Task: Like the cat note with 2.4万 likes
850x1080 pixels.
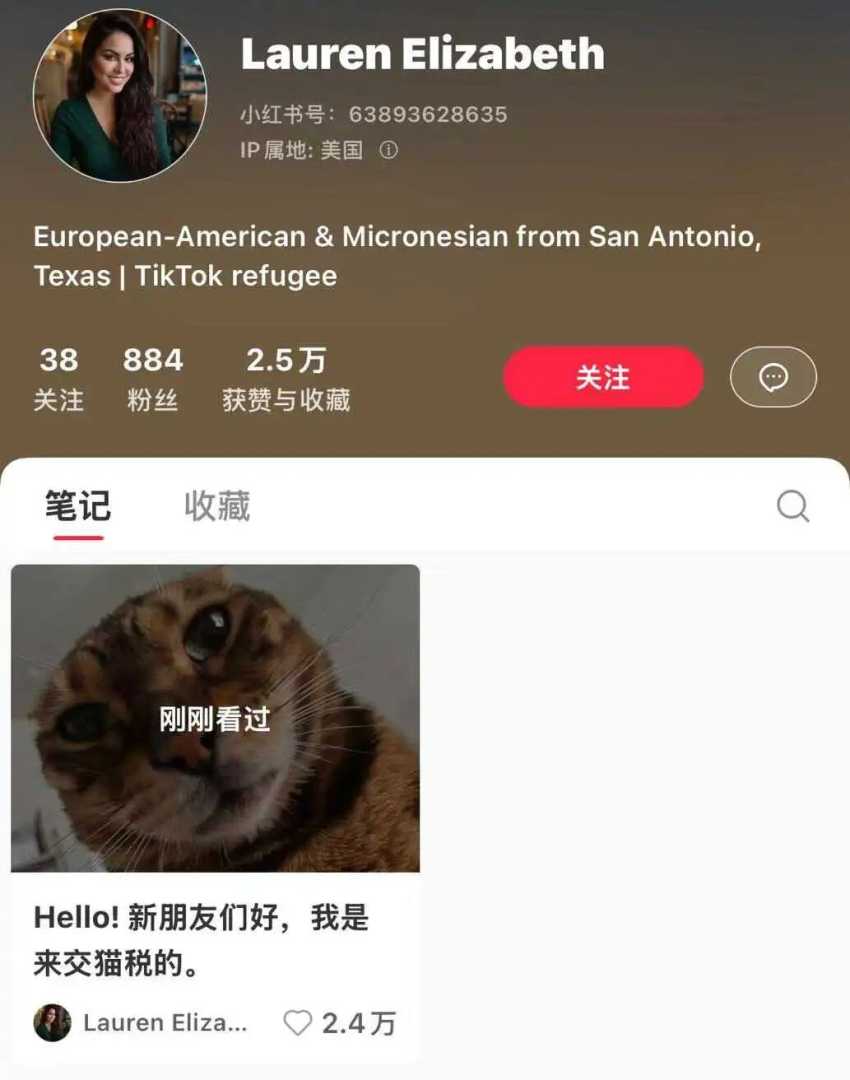Action: pos(298,1023)
